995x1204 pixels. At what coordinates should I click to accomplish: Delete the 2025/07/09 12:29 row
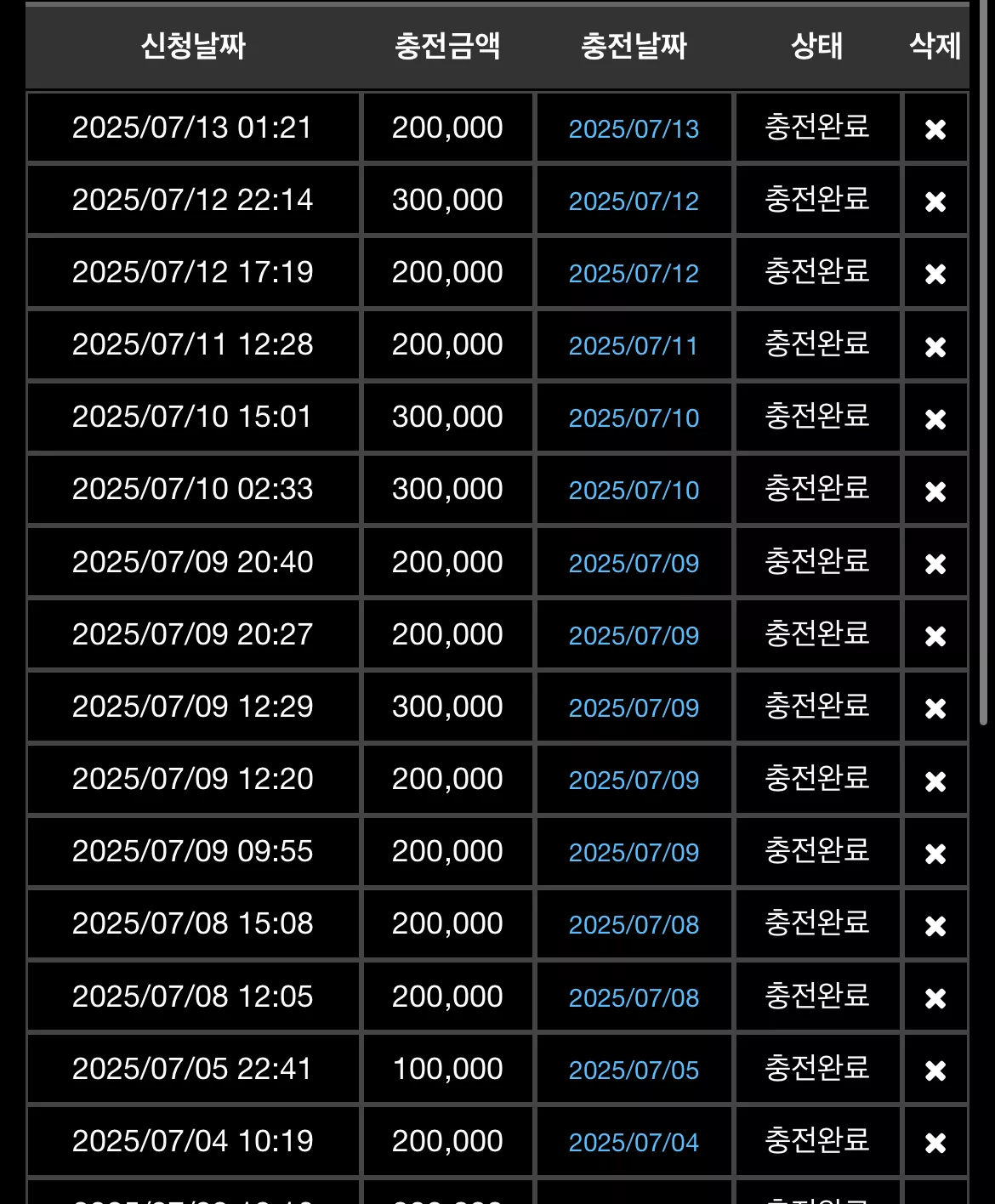[x=935, y=708]
